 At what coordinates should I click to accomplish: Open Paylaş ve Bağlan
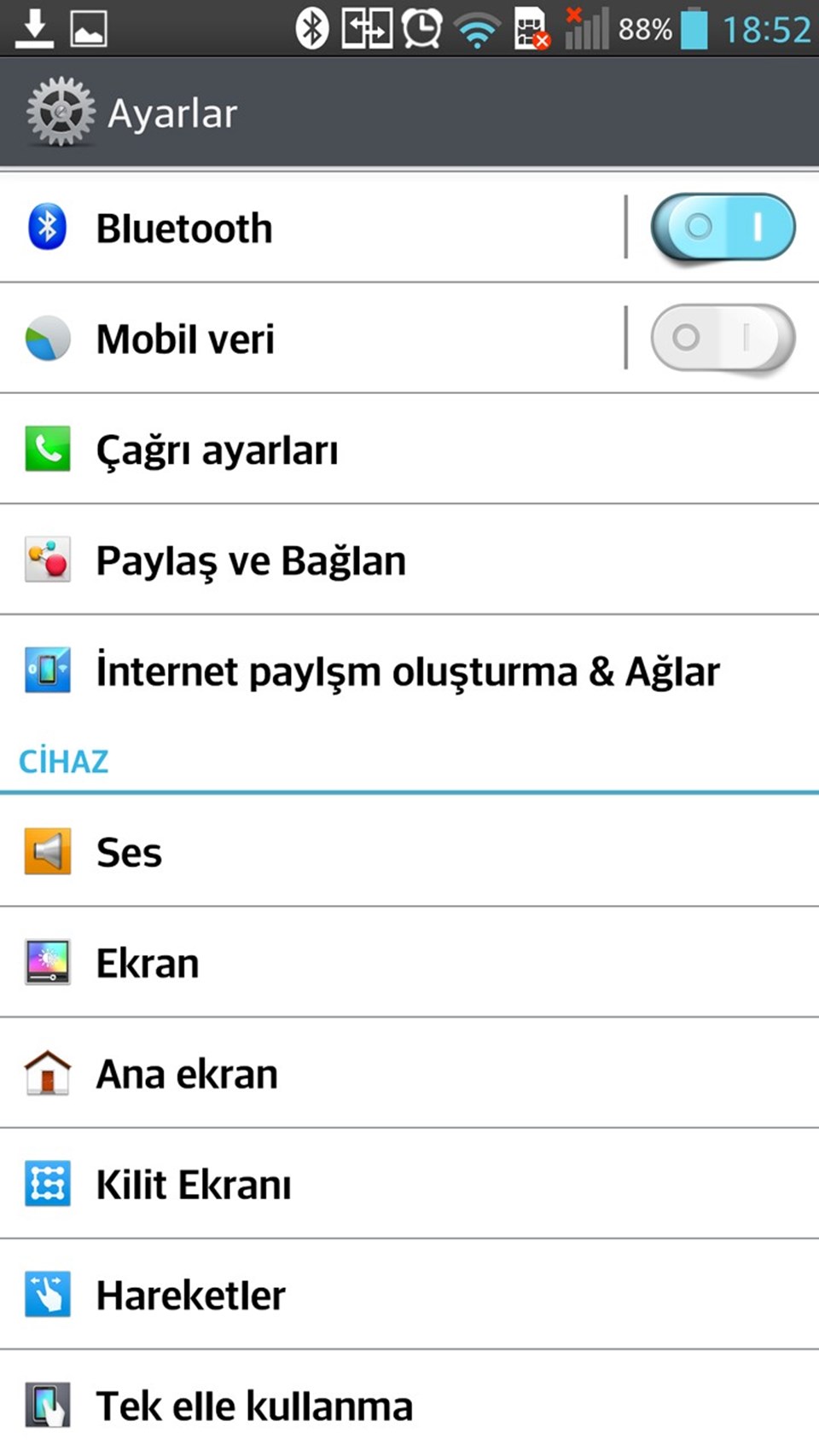[x=409, y=560]
